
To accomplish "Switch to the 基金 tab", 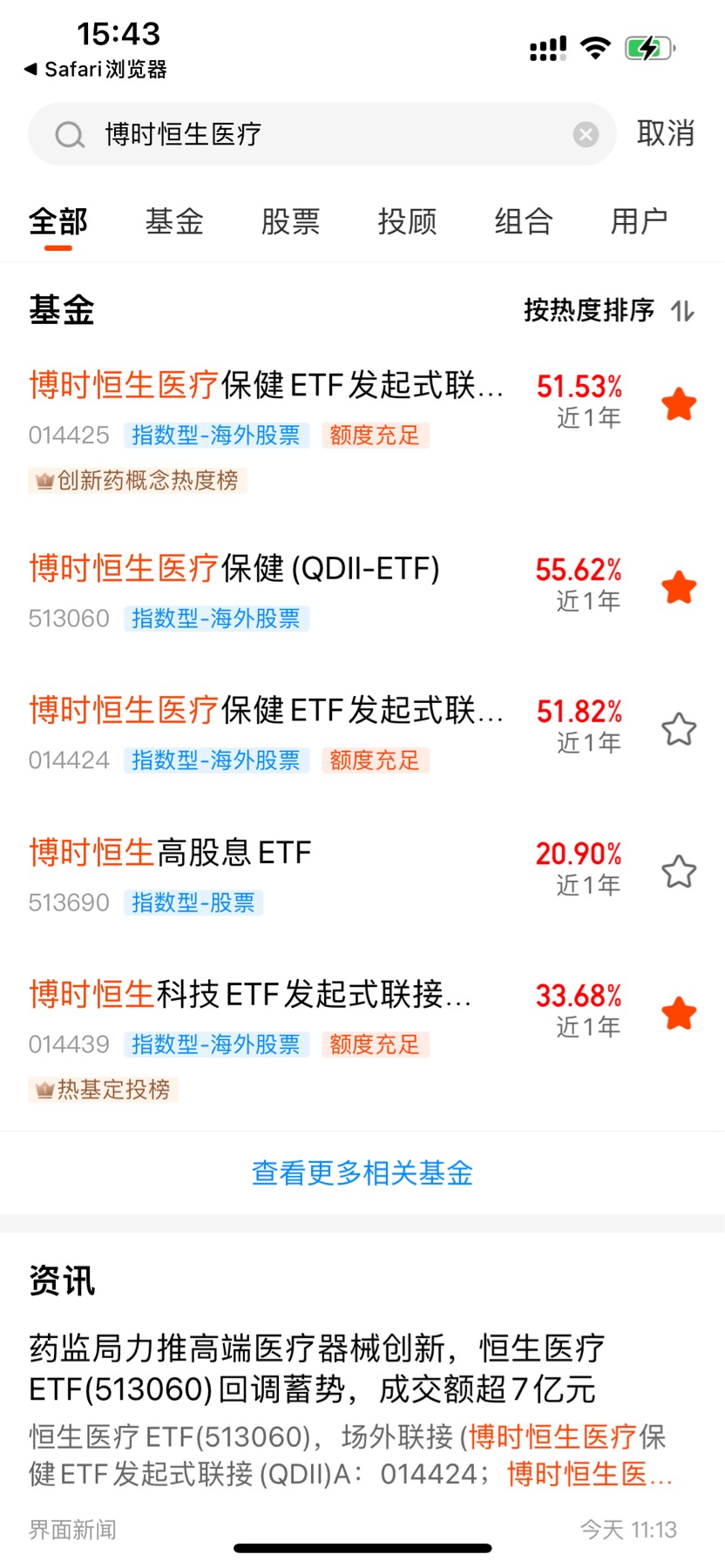I will [x=174, y=221].
